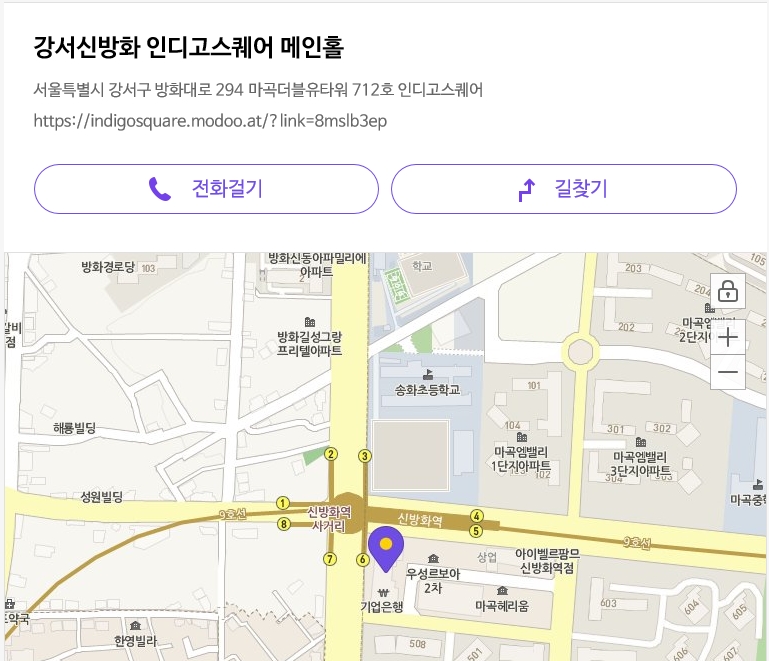Tap the 전화걸기 call button
The image size is (769, 661).
click(x=206, y=189)
